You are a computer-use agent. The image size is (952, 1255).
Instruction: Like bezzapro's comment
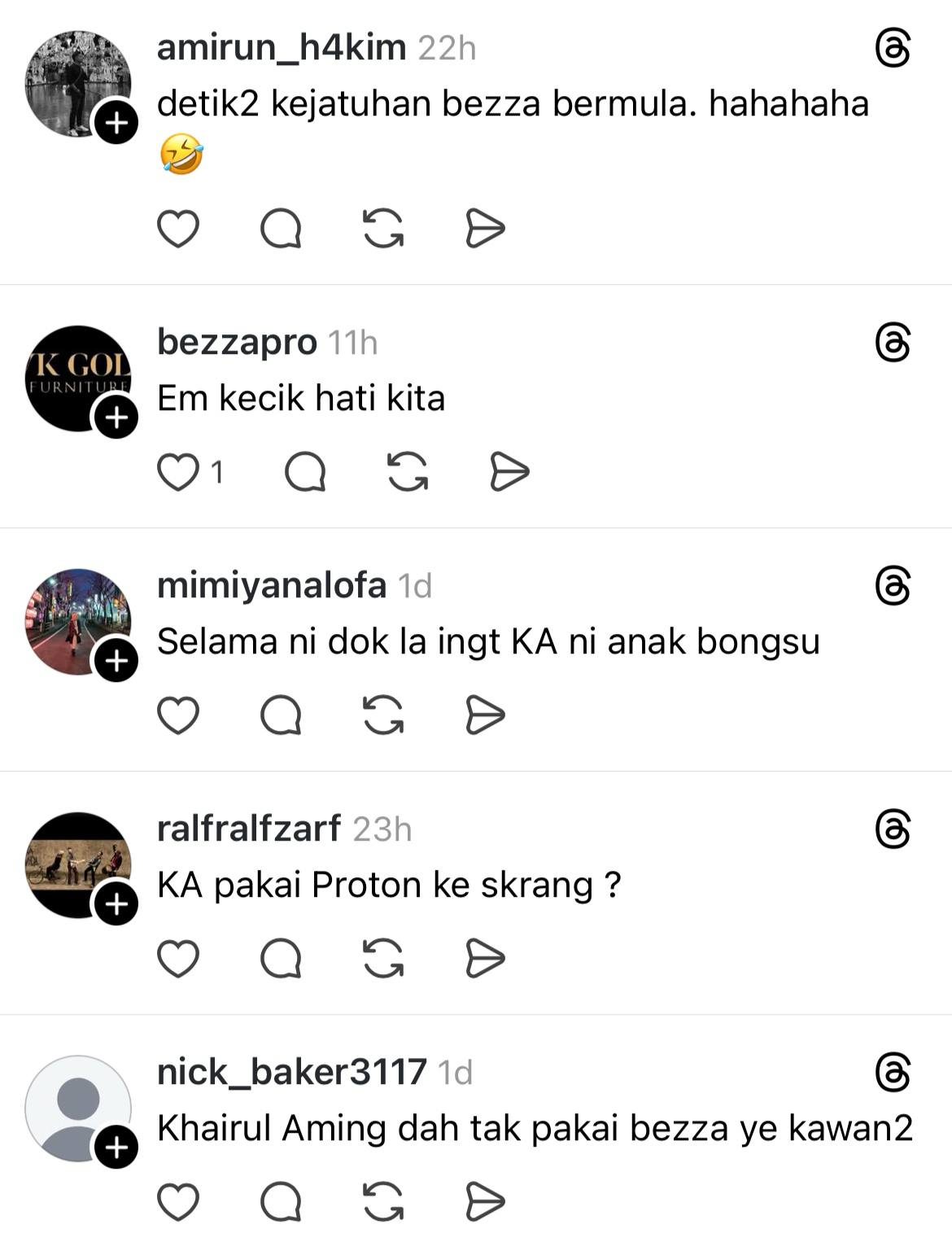coord(178,472)
